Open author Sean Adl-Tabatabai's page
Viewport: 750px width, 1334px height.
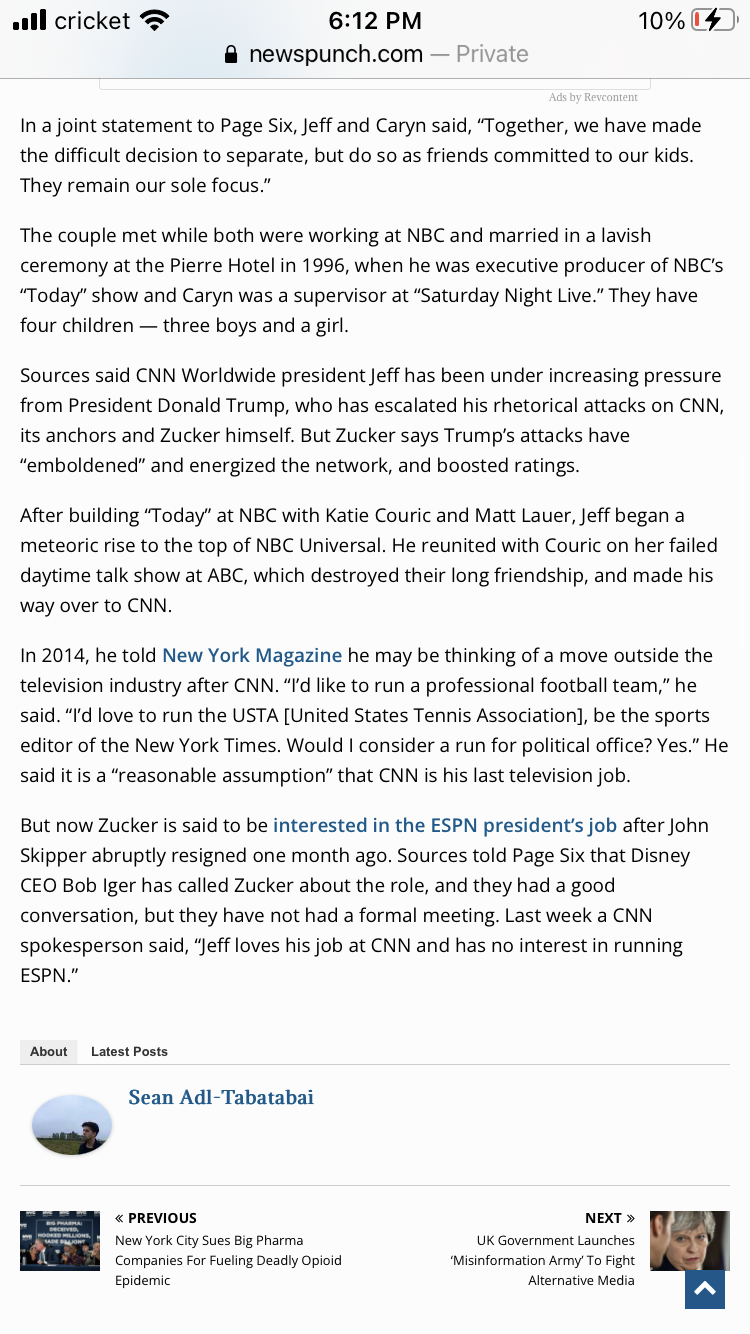[x=221, y=1097]
